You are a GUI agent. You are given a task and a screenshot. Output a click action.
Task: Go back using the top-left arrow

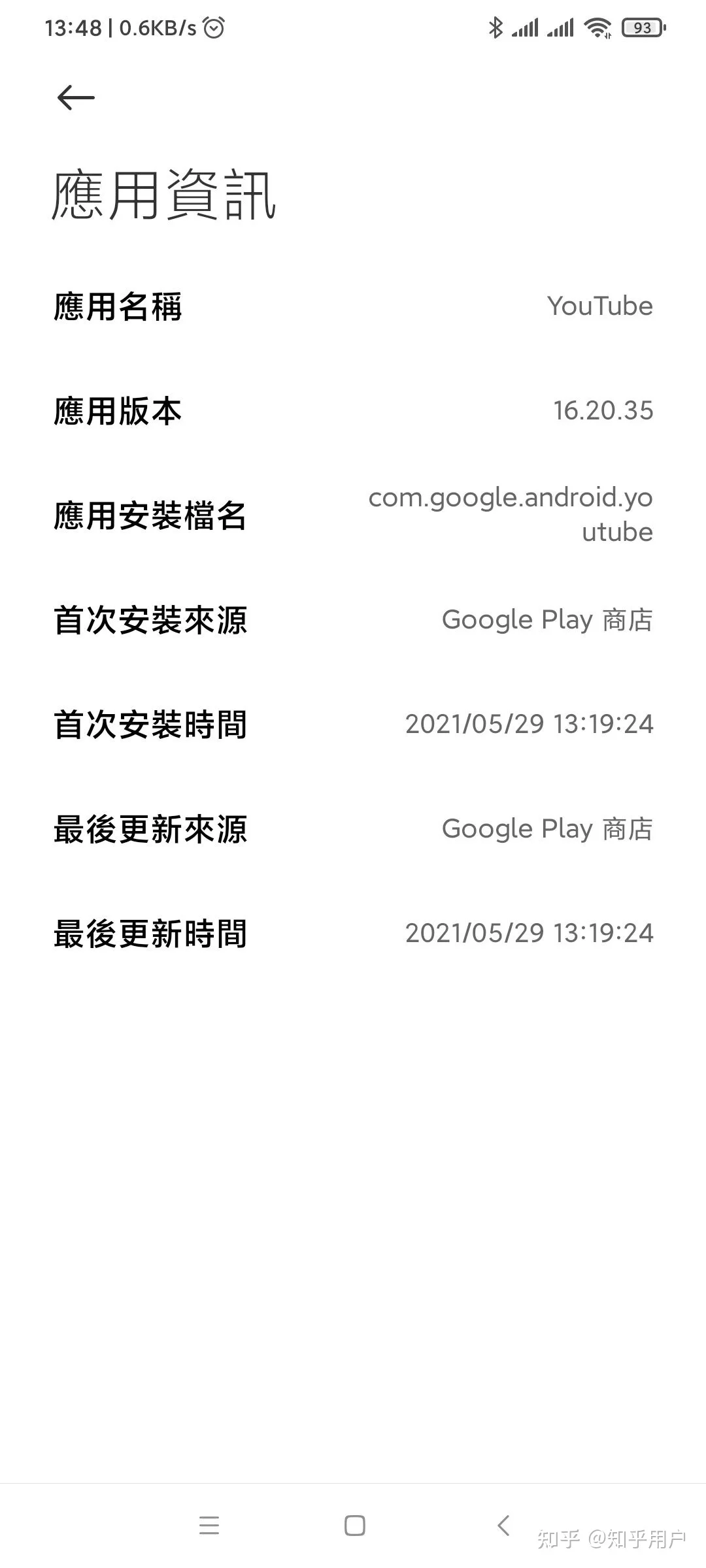coord(76,98)
